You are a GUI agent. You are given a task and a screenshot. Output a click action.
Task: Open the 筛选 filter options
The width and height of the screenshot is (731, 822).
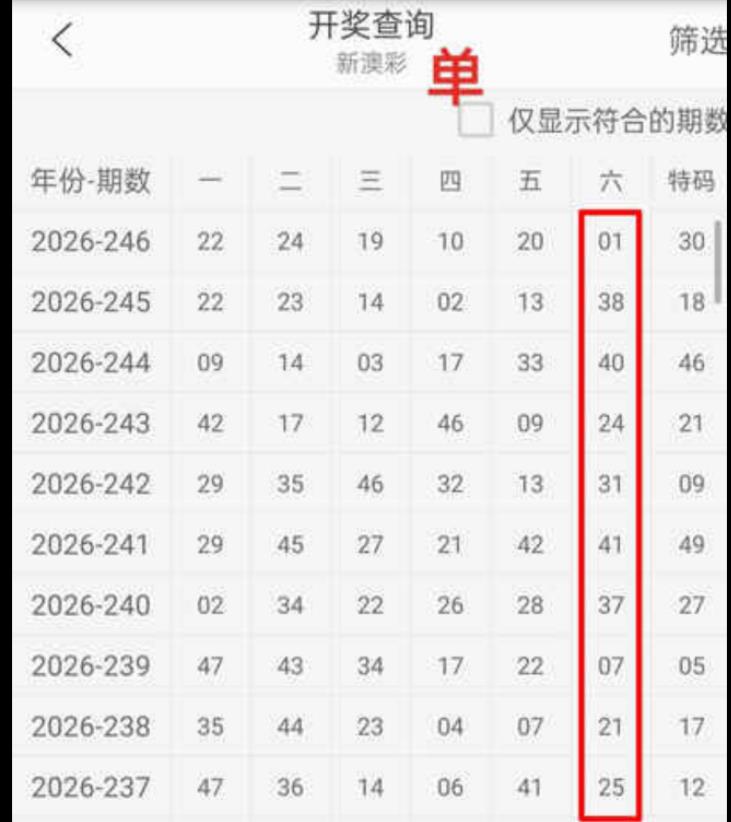[x=698, y=41]
